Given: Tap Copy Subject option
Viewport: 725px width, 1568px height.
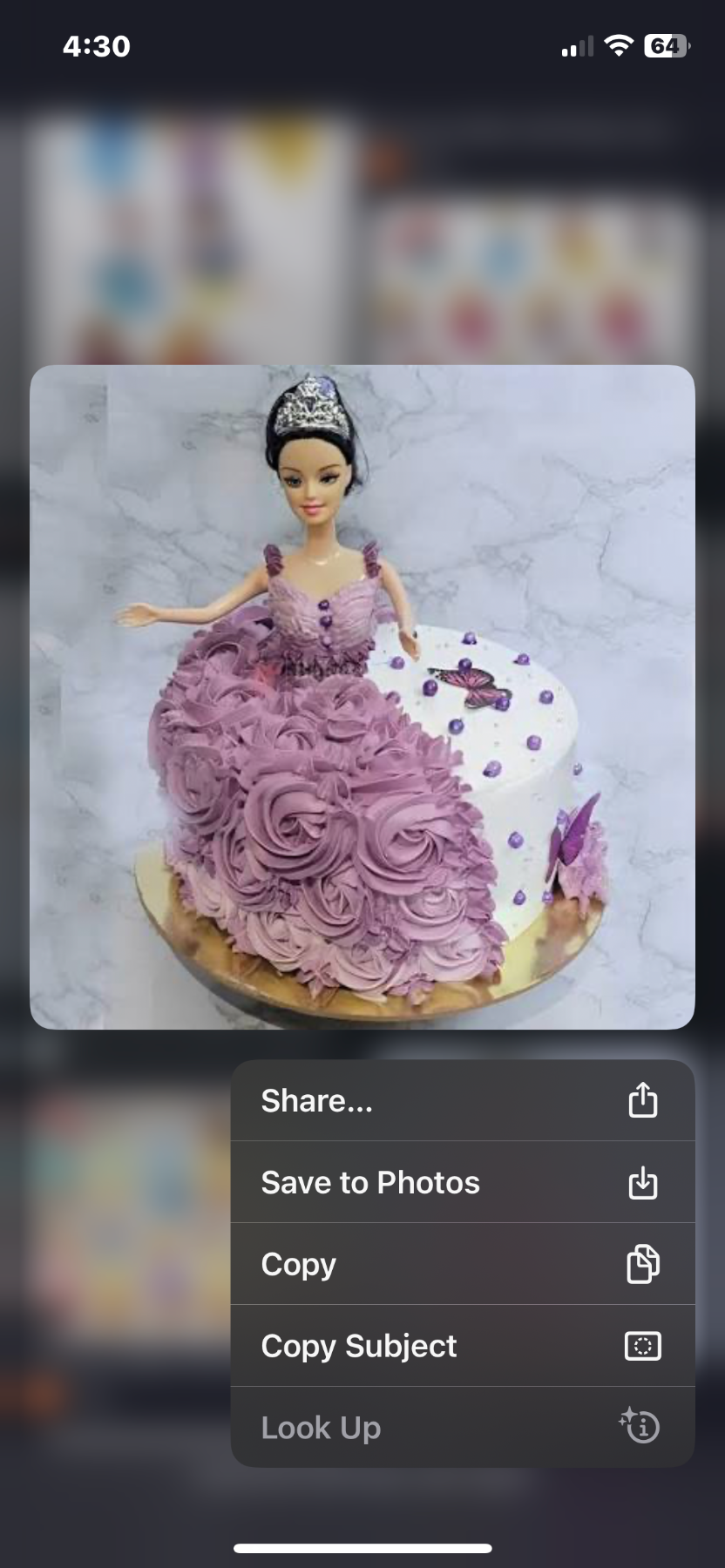Looking at the screenshot, I should [462, 1346].
